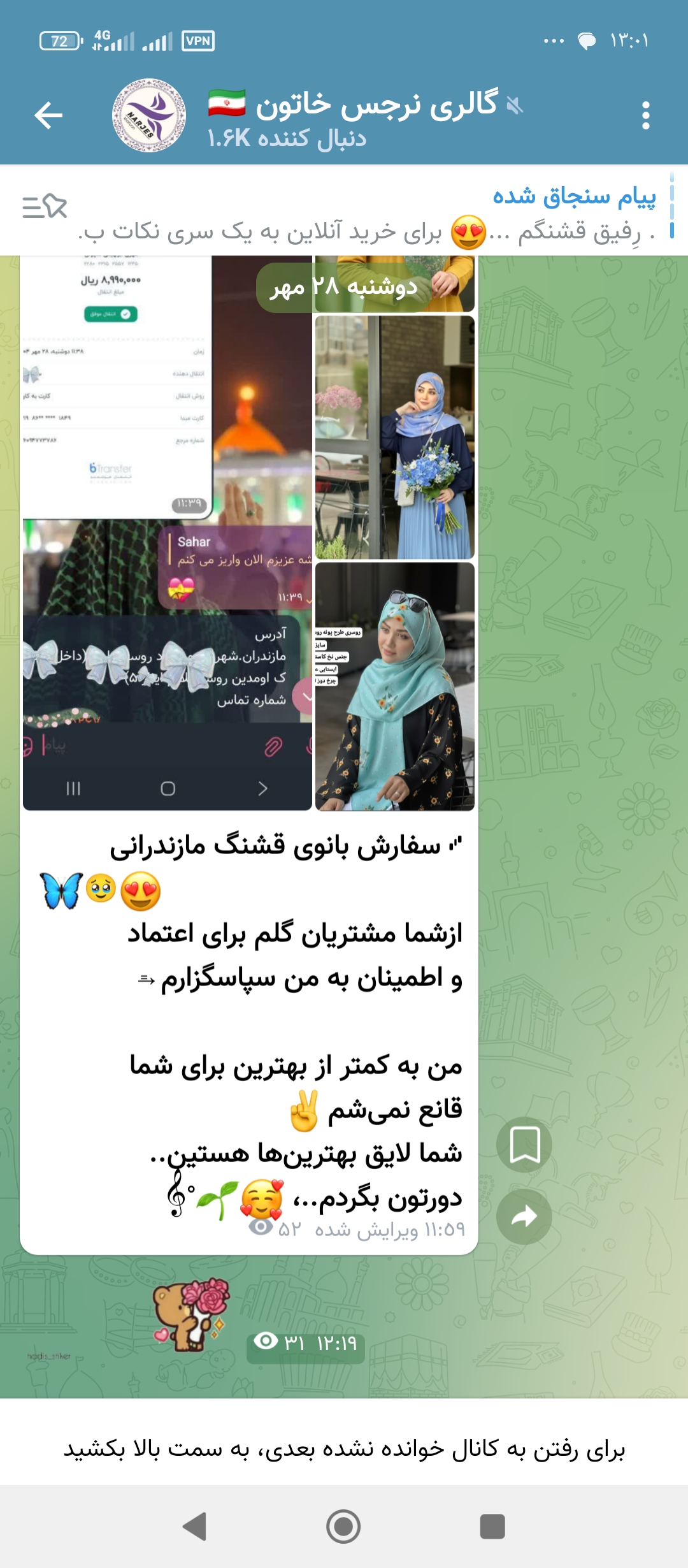This screenshot has width=688, height=1568.
Task: Tap the دوشنبه ۲۸ مهر date chip
Action: click(343, 287)
